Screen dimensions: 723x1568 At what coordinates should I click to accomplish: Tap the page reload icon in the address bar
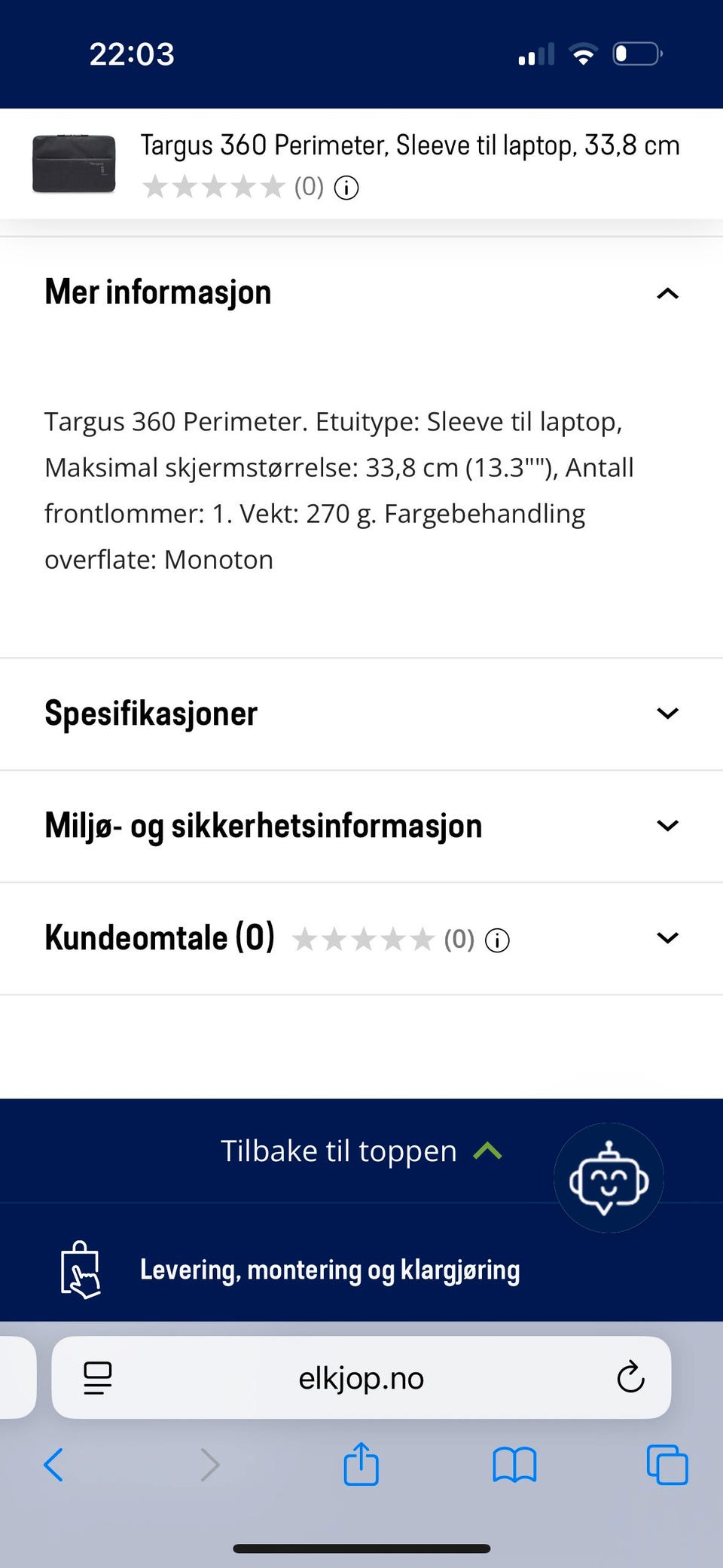[630, 1377]
